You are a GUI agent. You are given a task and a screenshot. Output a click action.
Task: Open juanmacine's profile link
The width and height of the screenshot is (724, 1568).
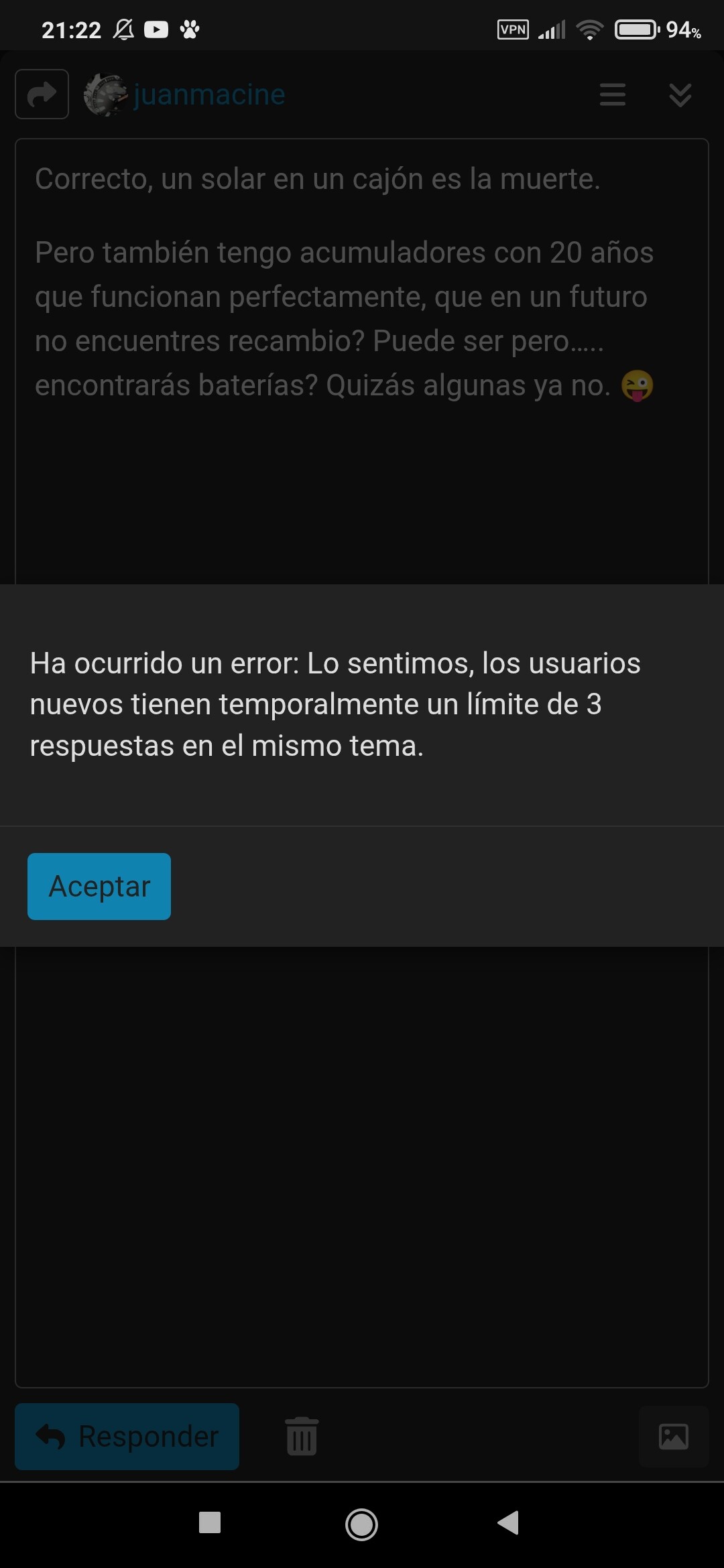click(209, 94)
